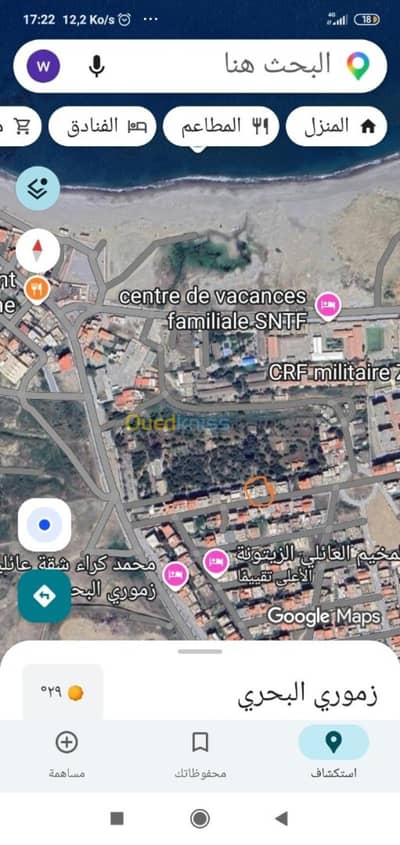Image resolution: width=400 pixels, height=845 pixels.
Task: Filter by المطاعم (Restaurants) chip
Action: click(221, 127)
